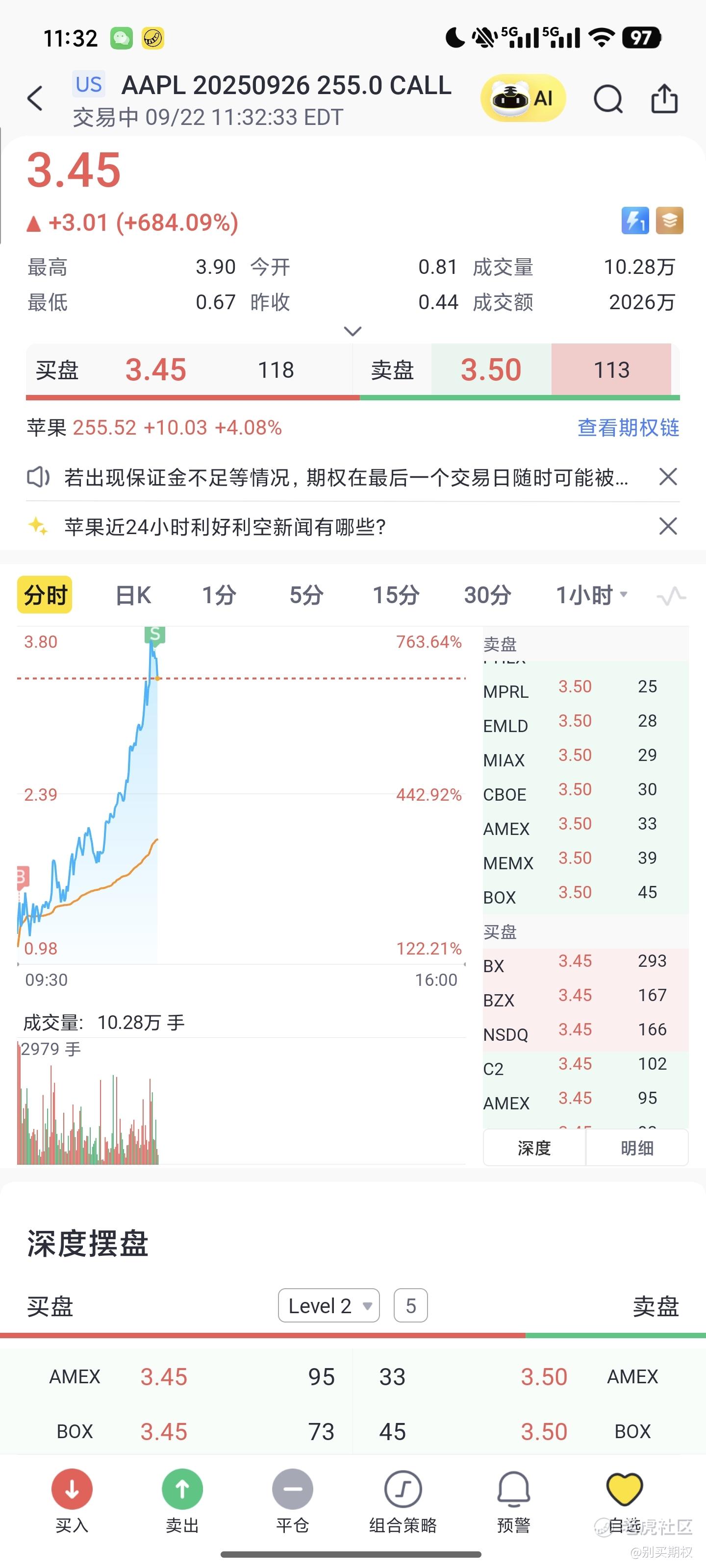
Task: Open the Level 2 dropdown
Action: pos(329,1306)
